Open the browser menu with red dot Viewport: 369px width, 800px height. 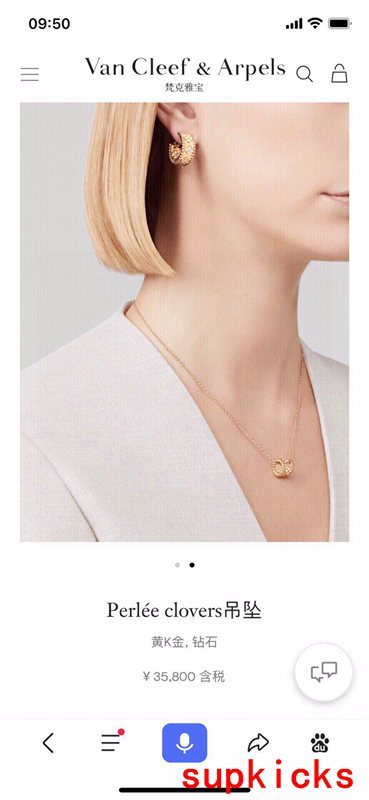pyautogui.click(x=111, y=742)
